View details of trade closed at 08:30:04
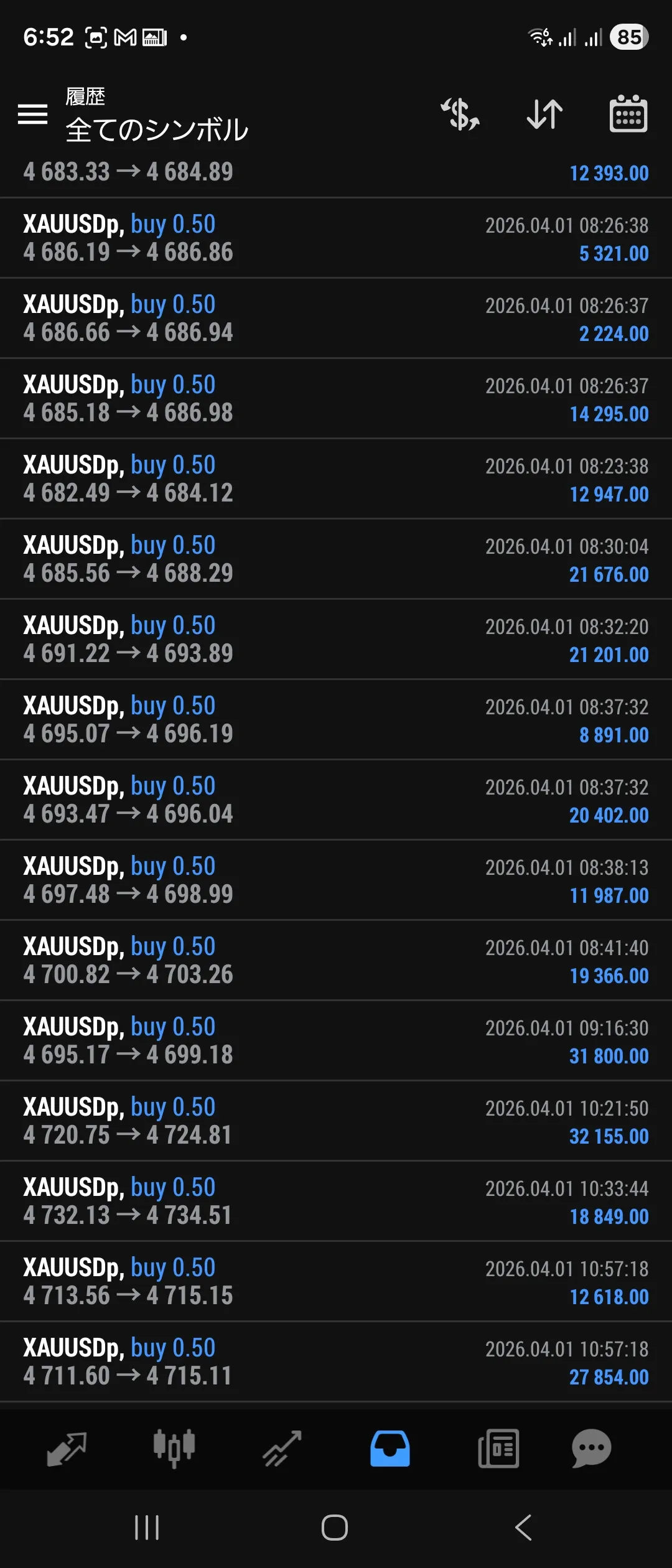Image resolution: width=672 pixels, height=1568 pixels. pos(336,559)
